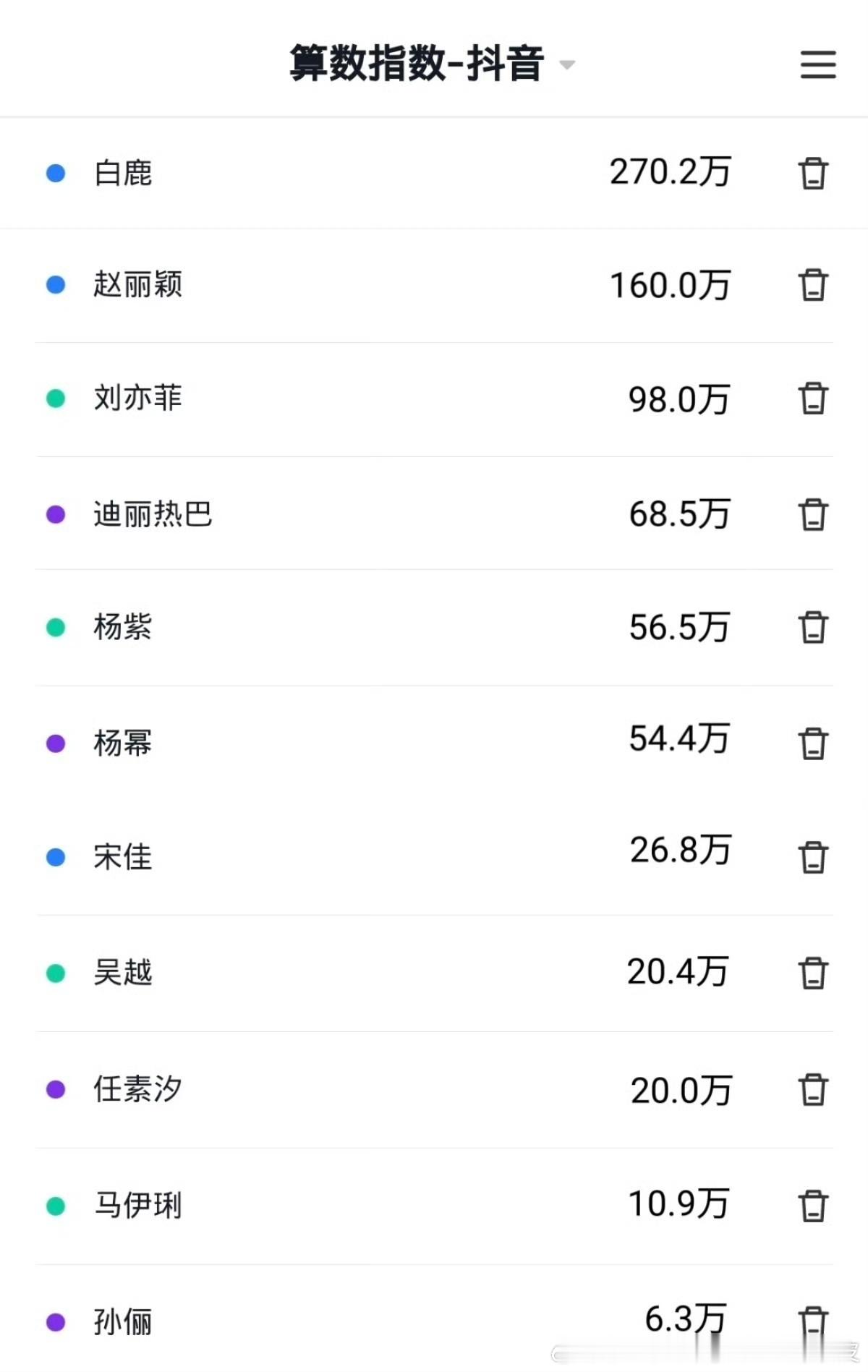Tap trash icon next to 宋佳

click(813, 858)
